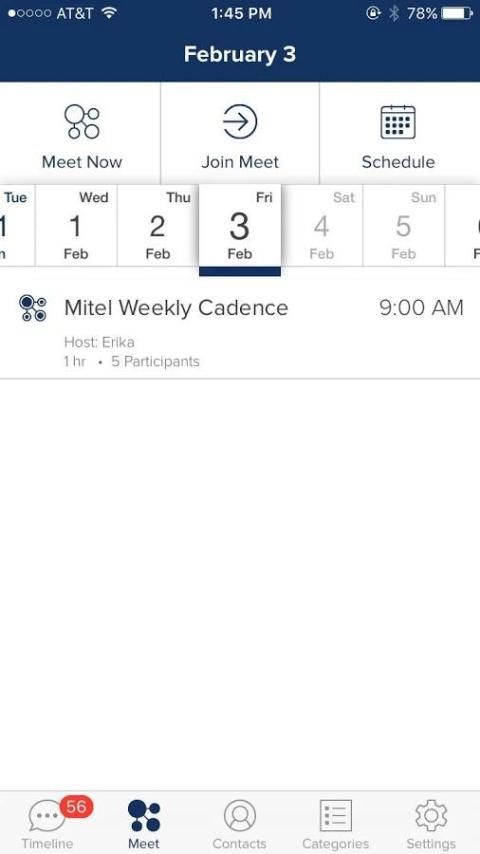This screenshot has width=480, height=854.
Task: Select Sunday Feb 5 in the date strip
Action: 404,225
